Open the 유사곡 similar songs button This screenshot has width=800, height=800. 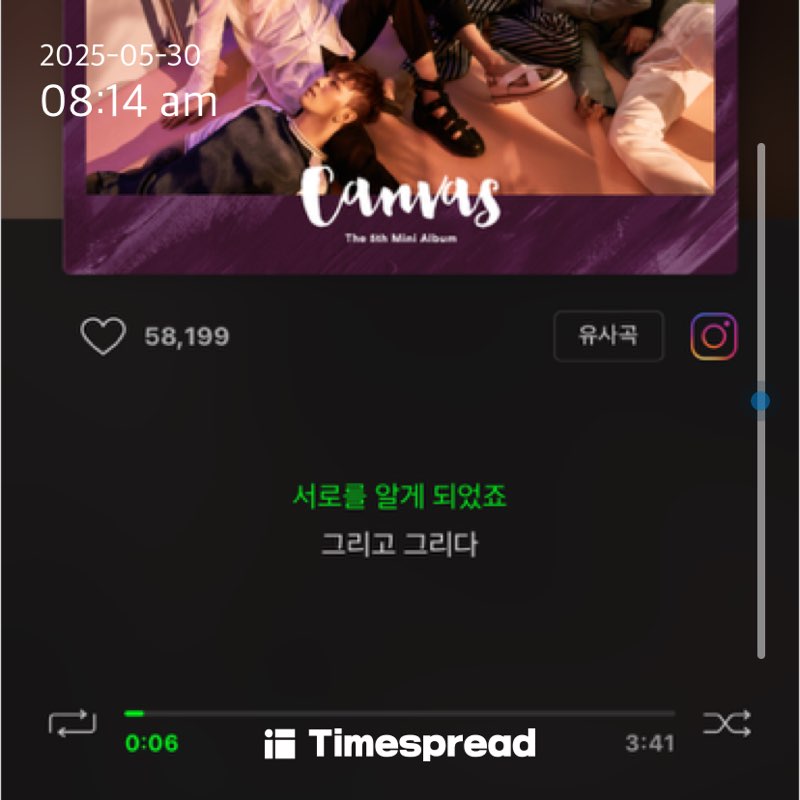(608, 336)
